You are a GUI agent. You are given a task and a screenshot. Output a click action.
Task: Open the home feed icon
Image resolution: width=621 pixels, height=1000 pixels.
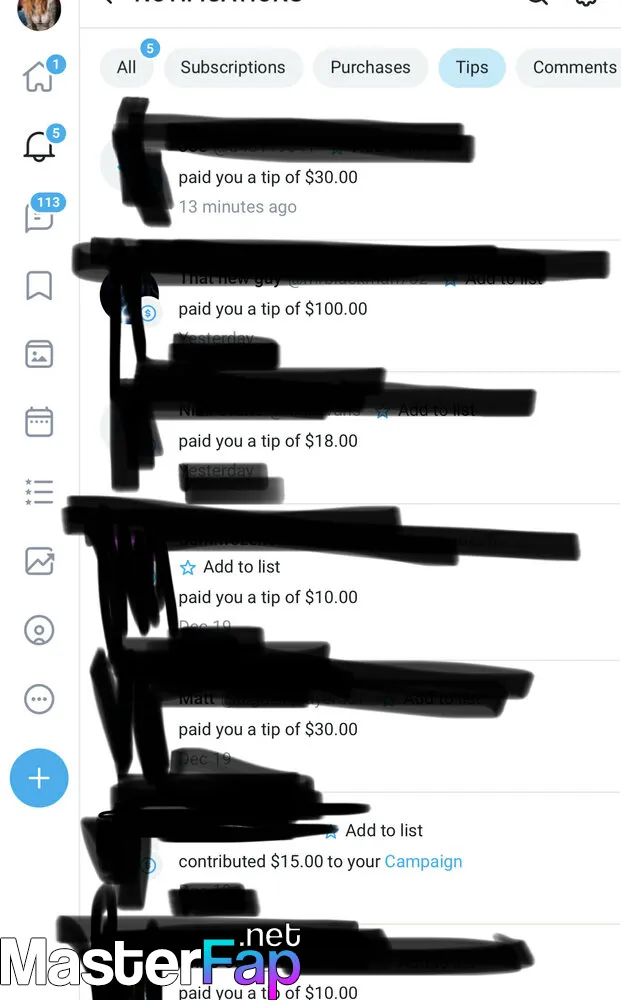coord(39,76)
